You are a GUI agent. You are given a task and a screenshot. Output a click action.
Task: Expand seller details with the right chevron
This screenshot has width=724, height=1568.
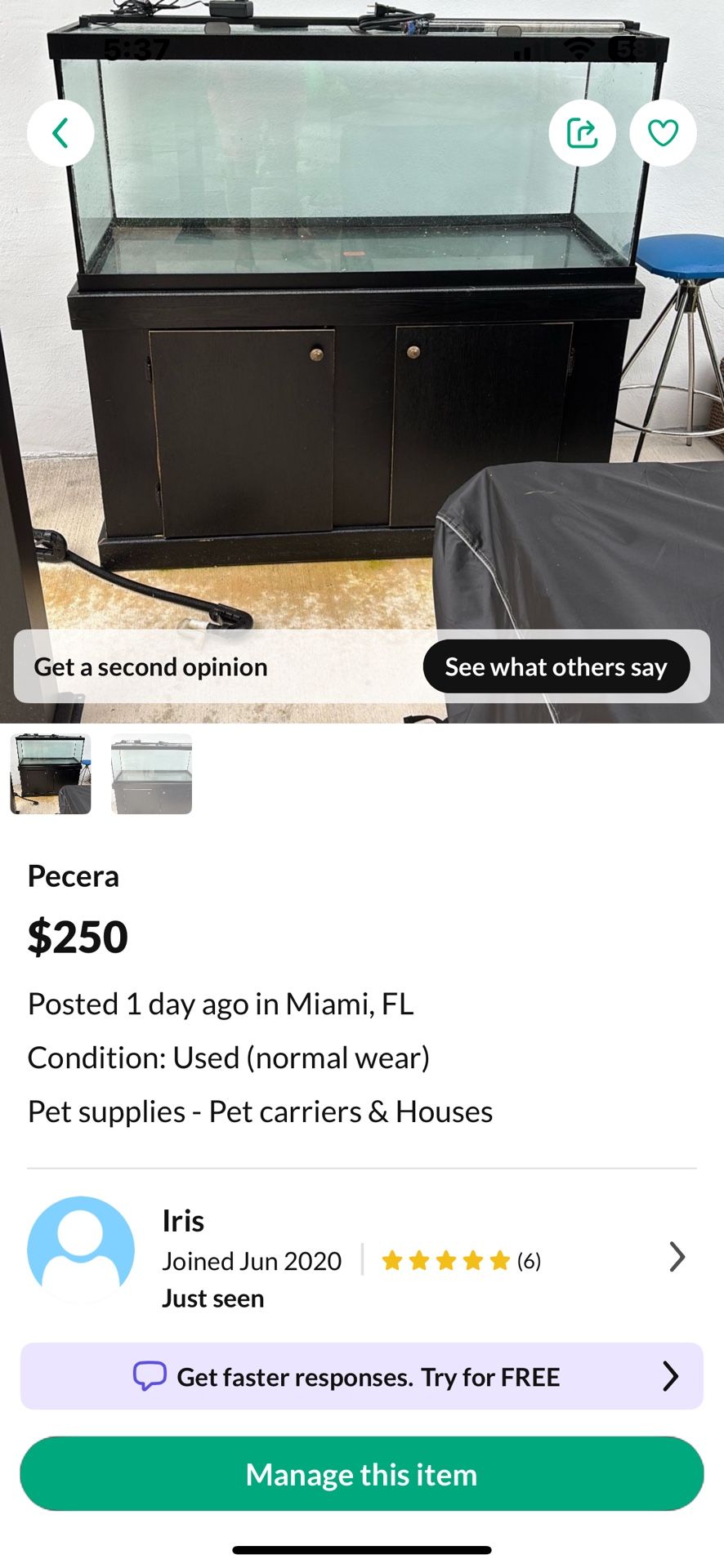(x=677, y=1256)
